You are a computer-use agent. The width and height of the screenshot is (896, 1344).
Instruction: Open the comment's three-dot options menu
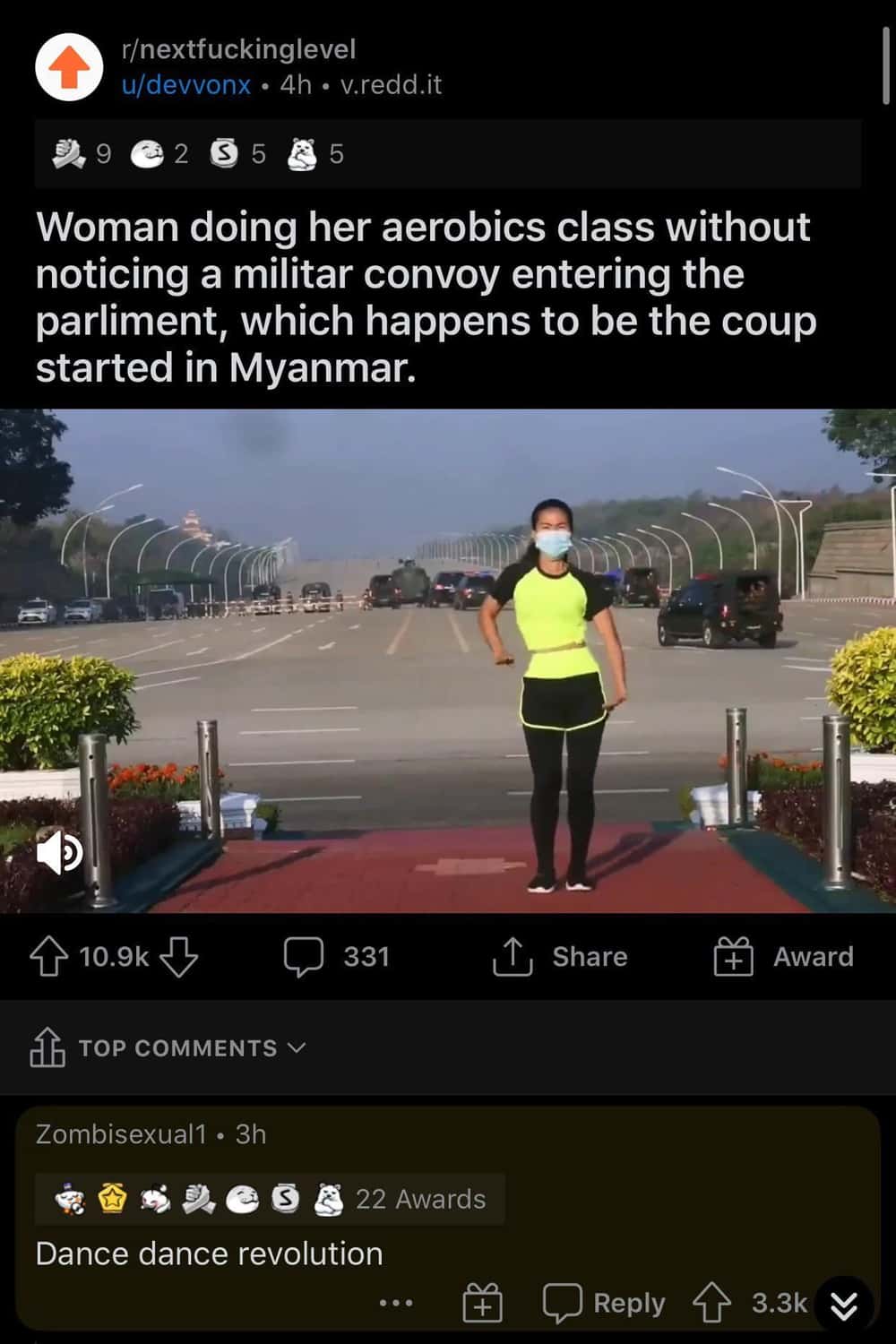396,1303
